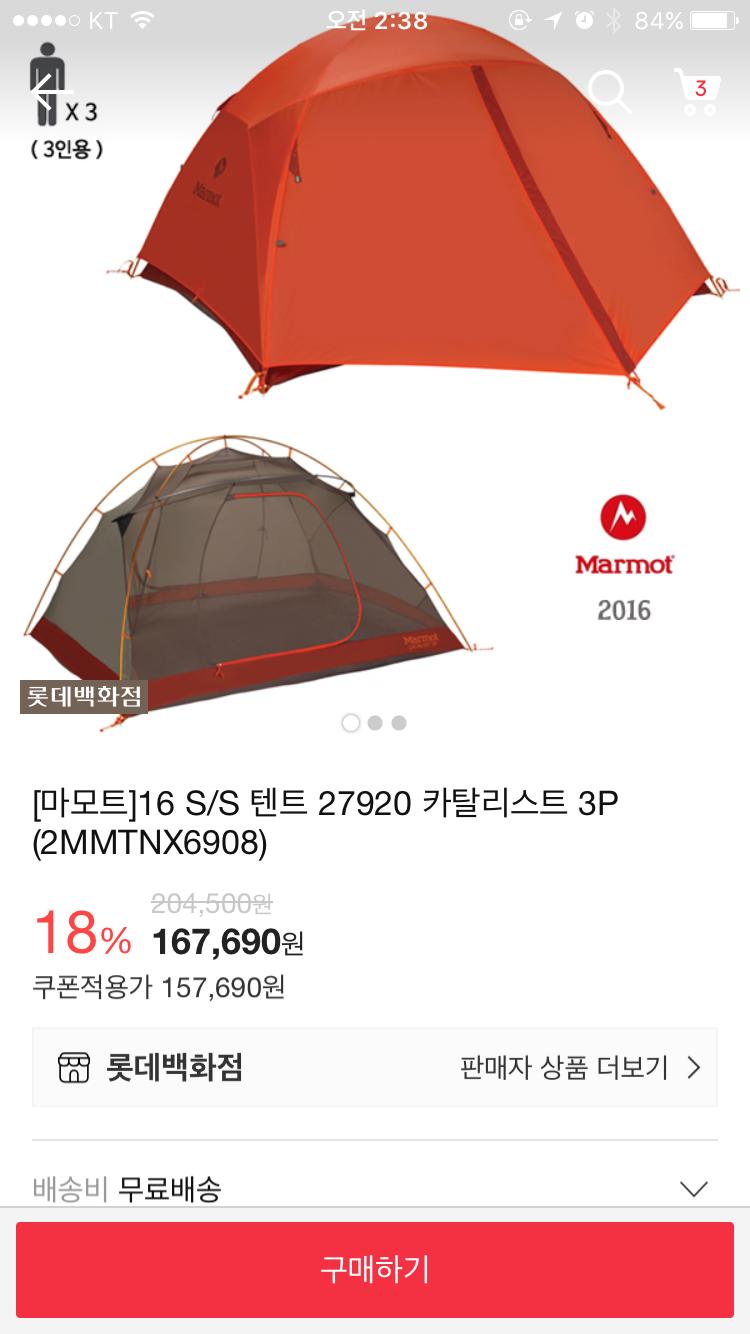Expand the 배송비 무료배송 shipping details
The image size is (750, 1334).
coord(692,1189)
